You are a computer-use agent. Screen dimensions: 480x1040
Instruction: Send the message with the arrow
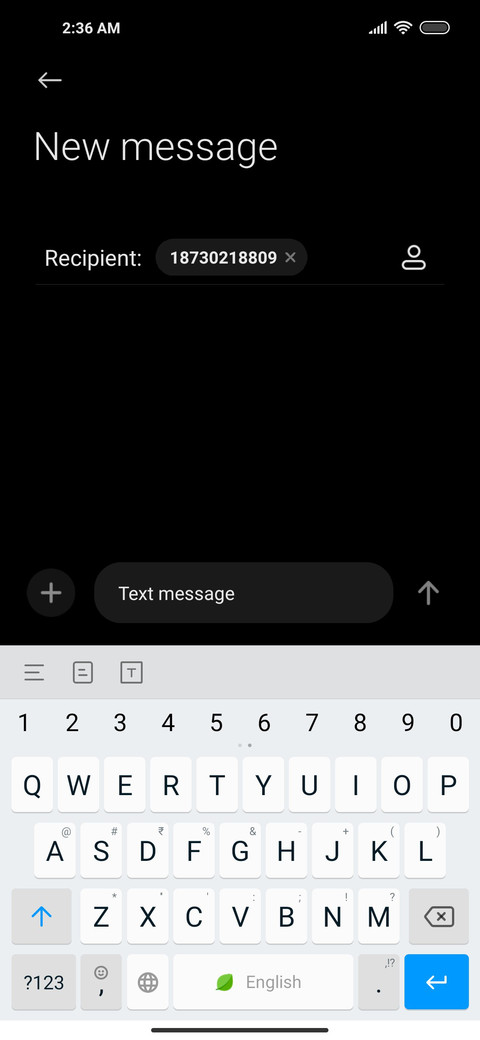coord(428,593)
